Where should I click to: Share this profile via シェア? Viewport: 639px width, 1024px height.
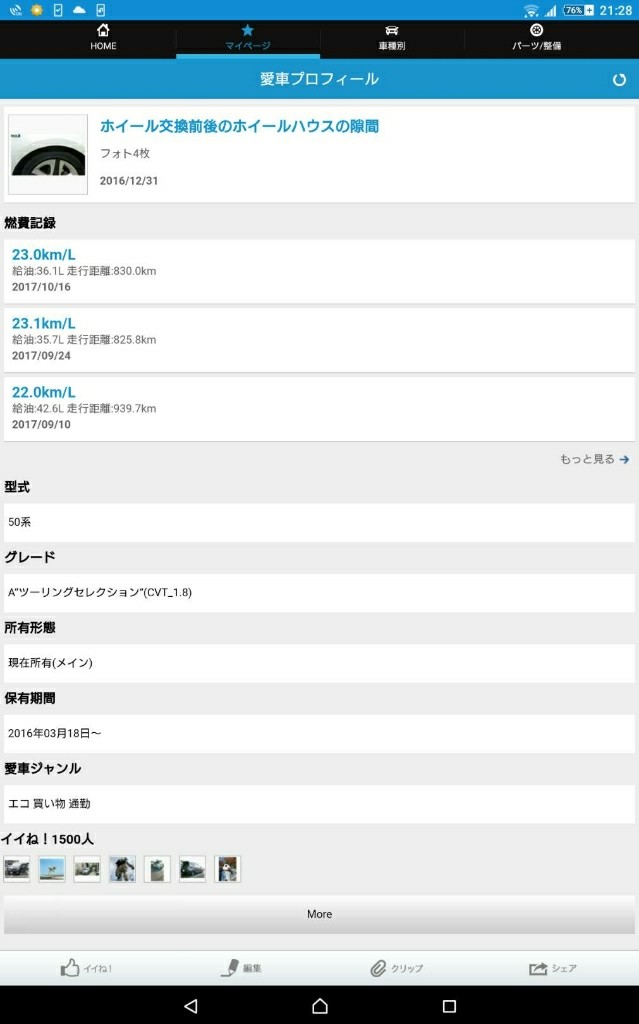pos(553,968)
